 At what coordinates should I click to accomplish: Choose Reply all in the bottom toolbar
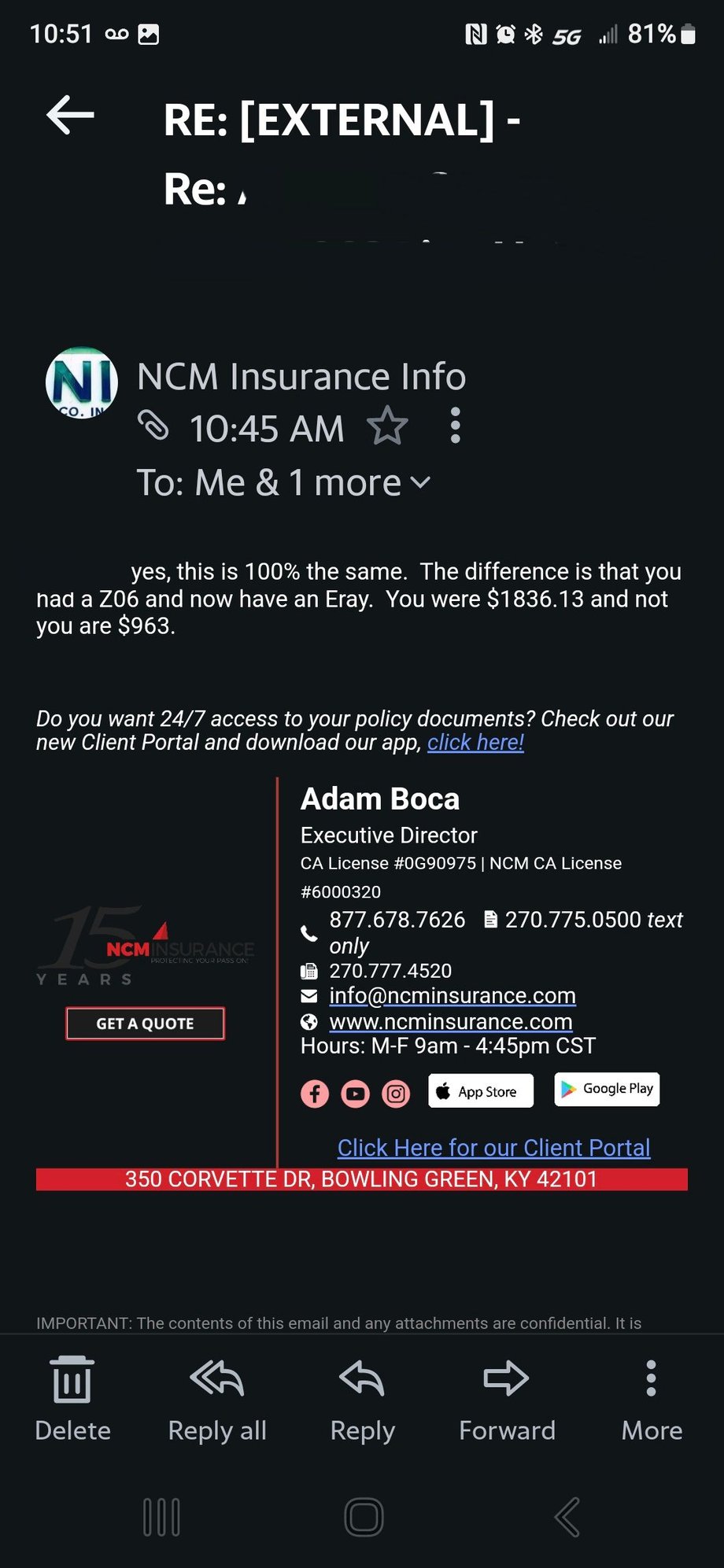pos(217,1399)
